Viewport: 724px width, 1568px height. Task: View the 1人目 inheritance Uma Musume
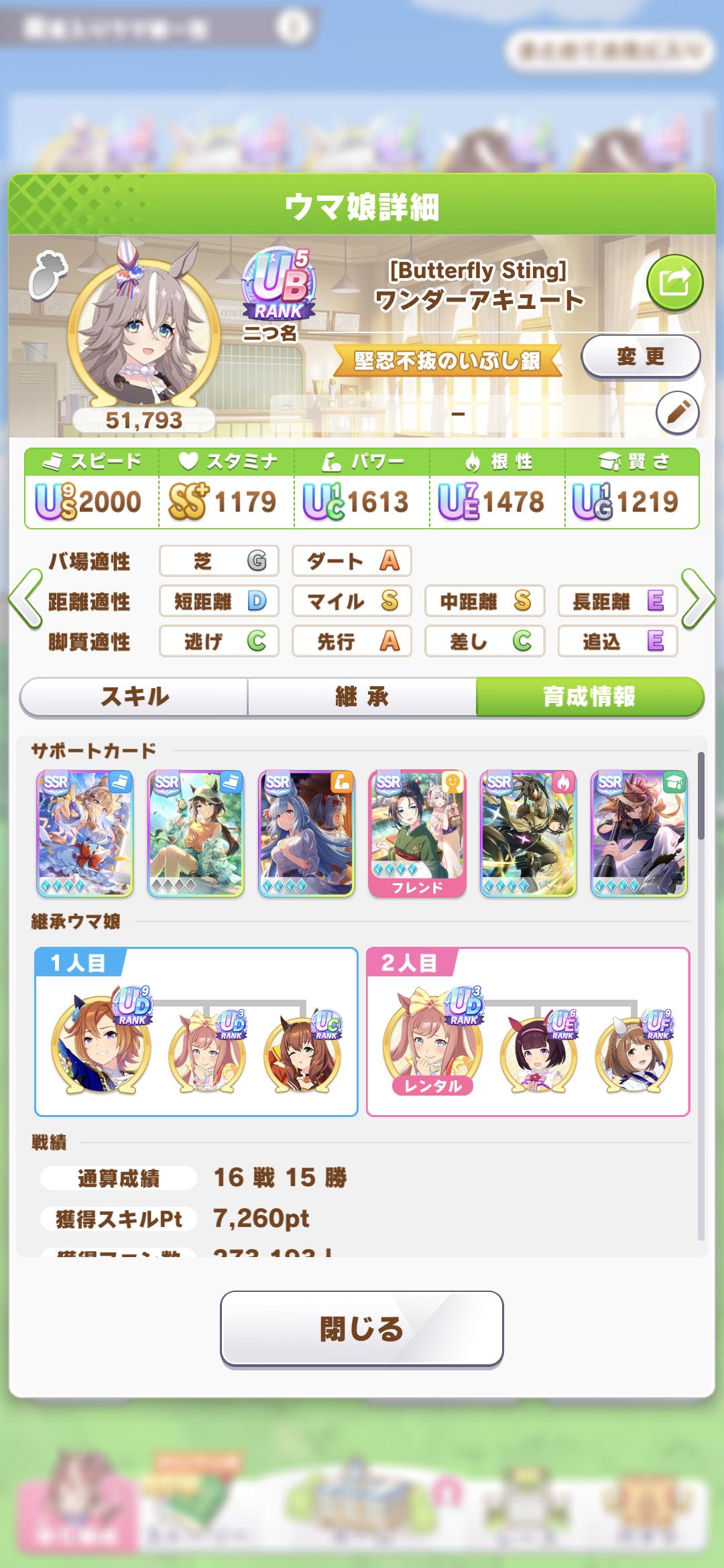pyautogui.click(x=101, y=1044)
